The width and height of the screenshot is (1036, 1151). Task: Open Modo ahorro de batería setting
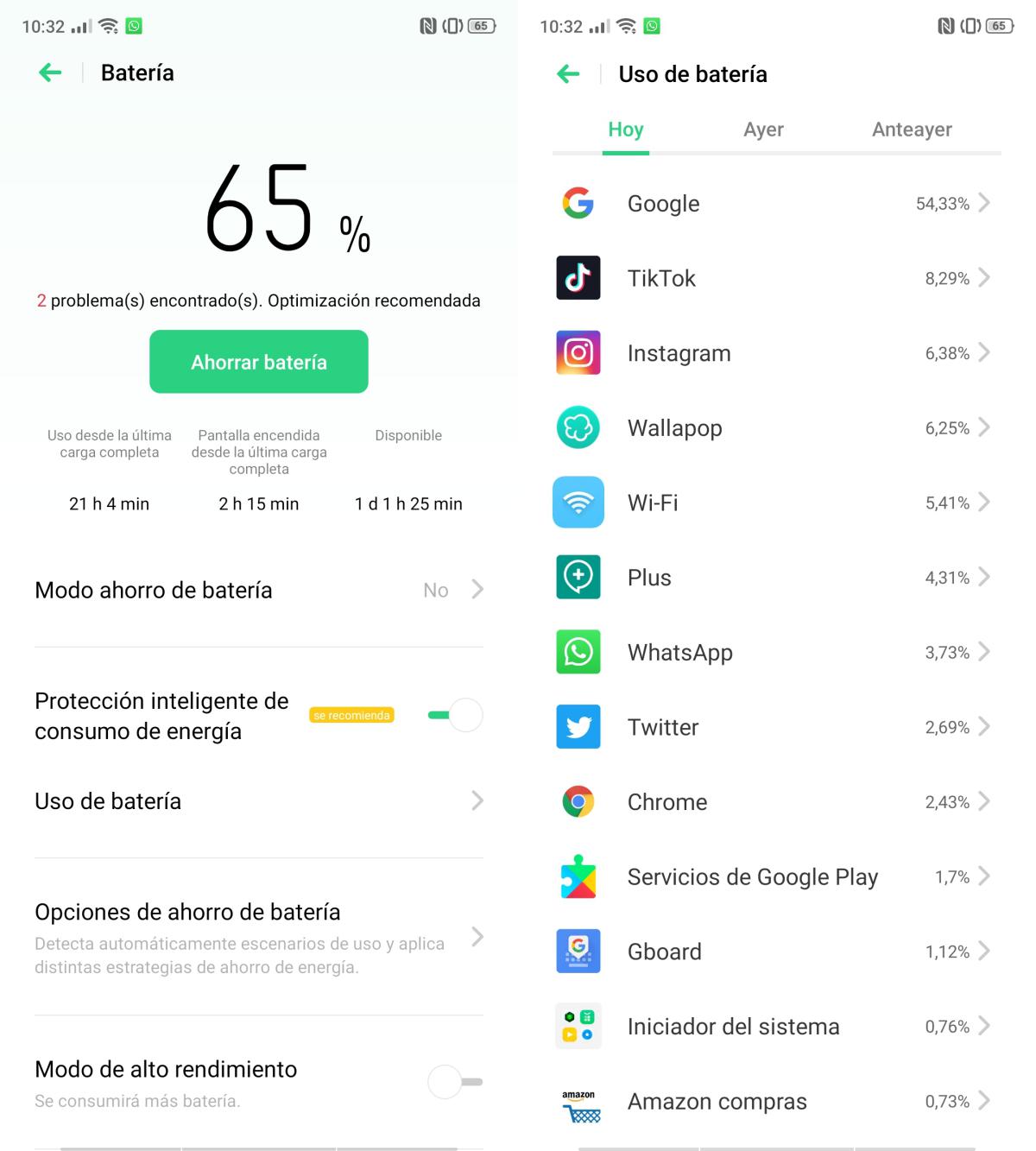tap(259, 591)
